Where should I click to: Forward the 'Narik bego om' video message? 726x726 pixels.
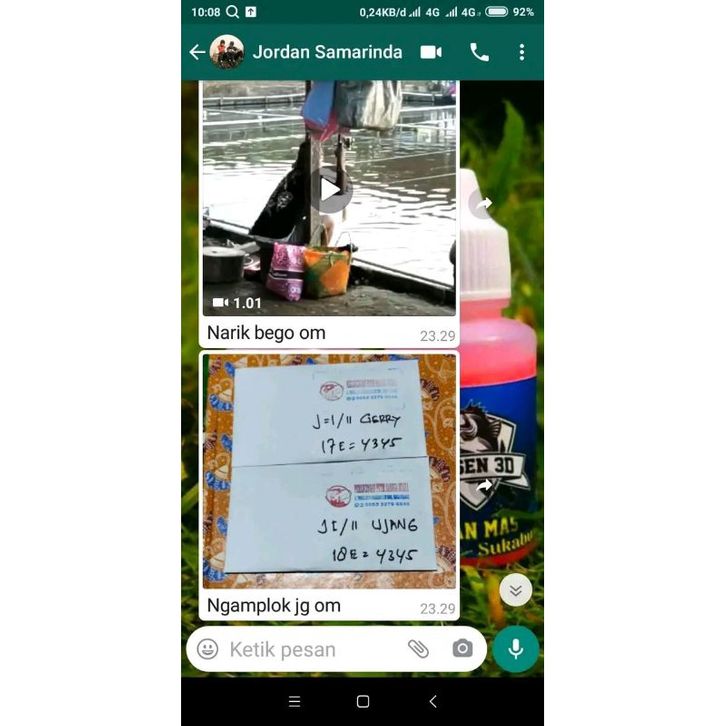[x=484, y=203]
